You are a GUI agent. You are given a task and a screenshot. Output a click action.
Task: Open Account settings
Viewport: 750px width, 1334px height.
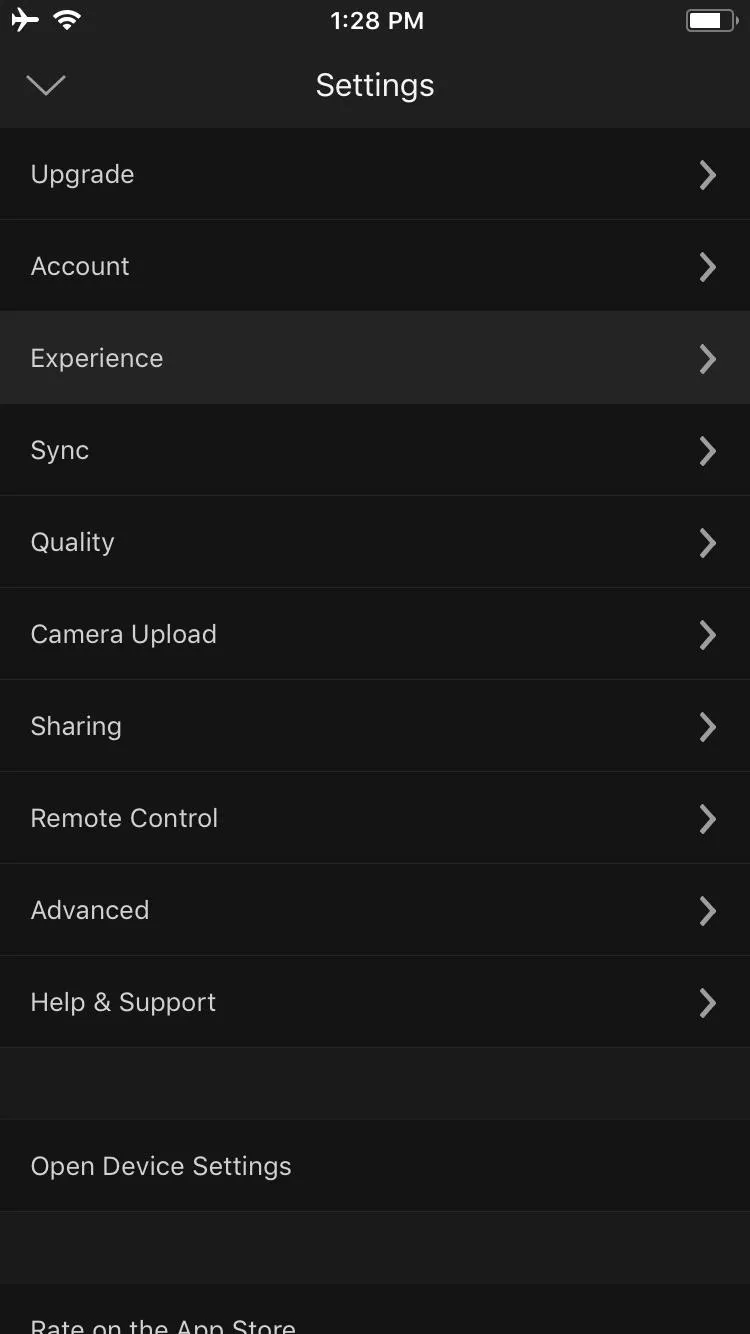coord(375,266)
